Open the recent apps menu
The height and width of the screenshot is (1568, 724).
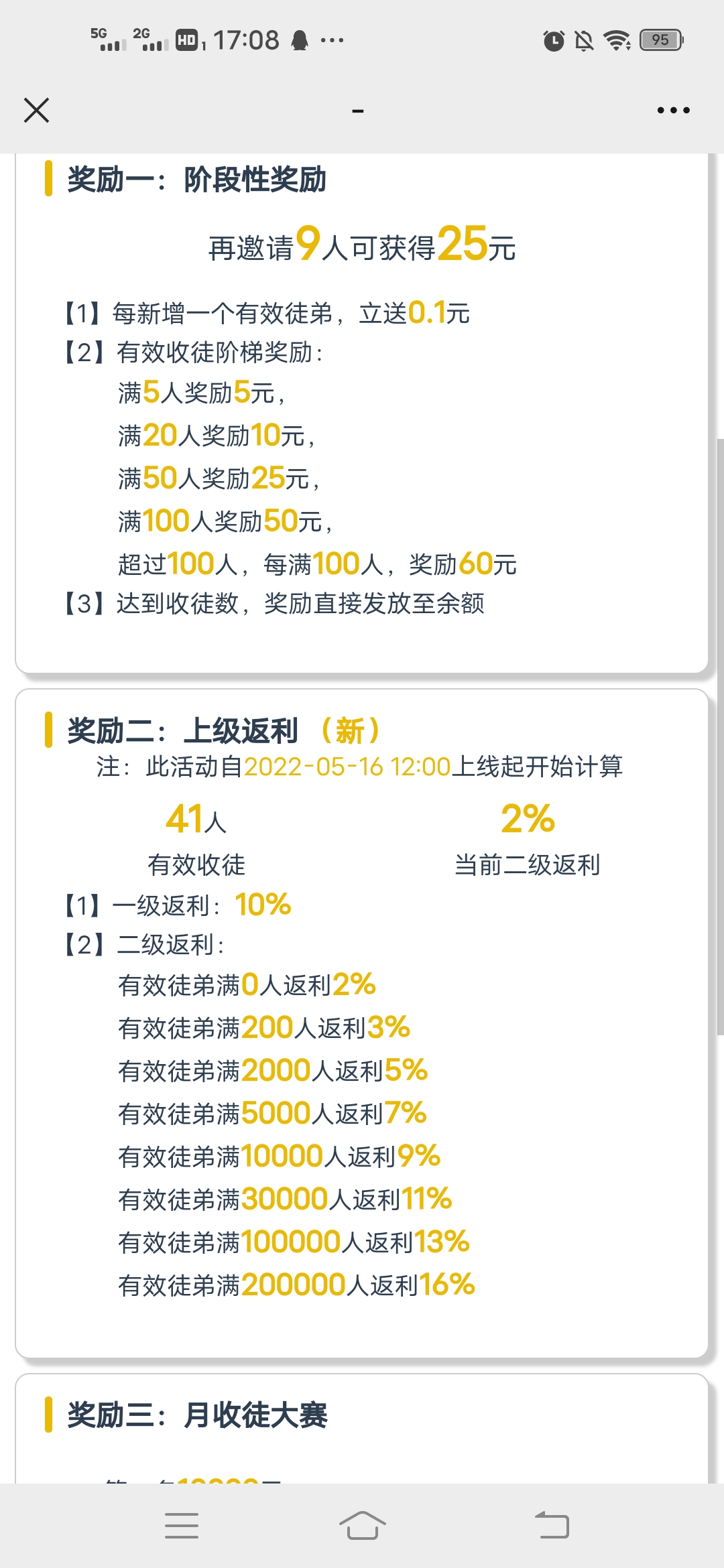coord(181,1526)
